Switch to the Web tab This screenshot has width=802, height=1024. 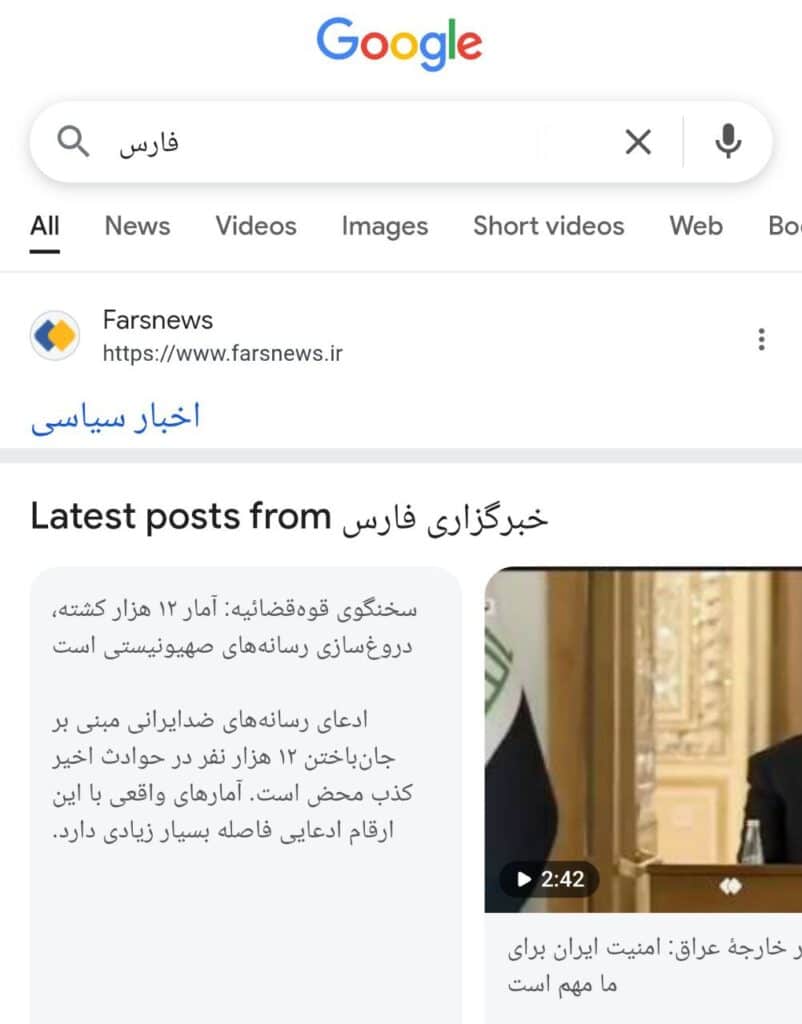[696, 226]
